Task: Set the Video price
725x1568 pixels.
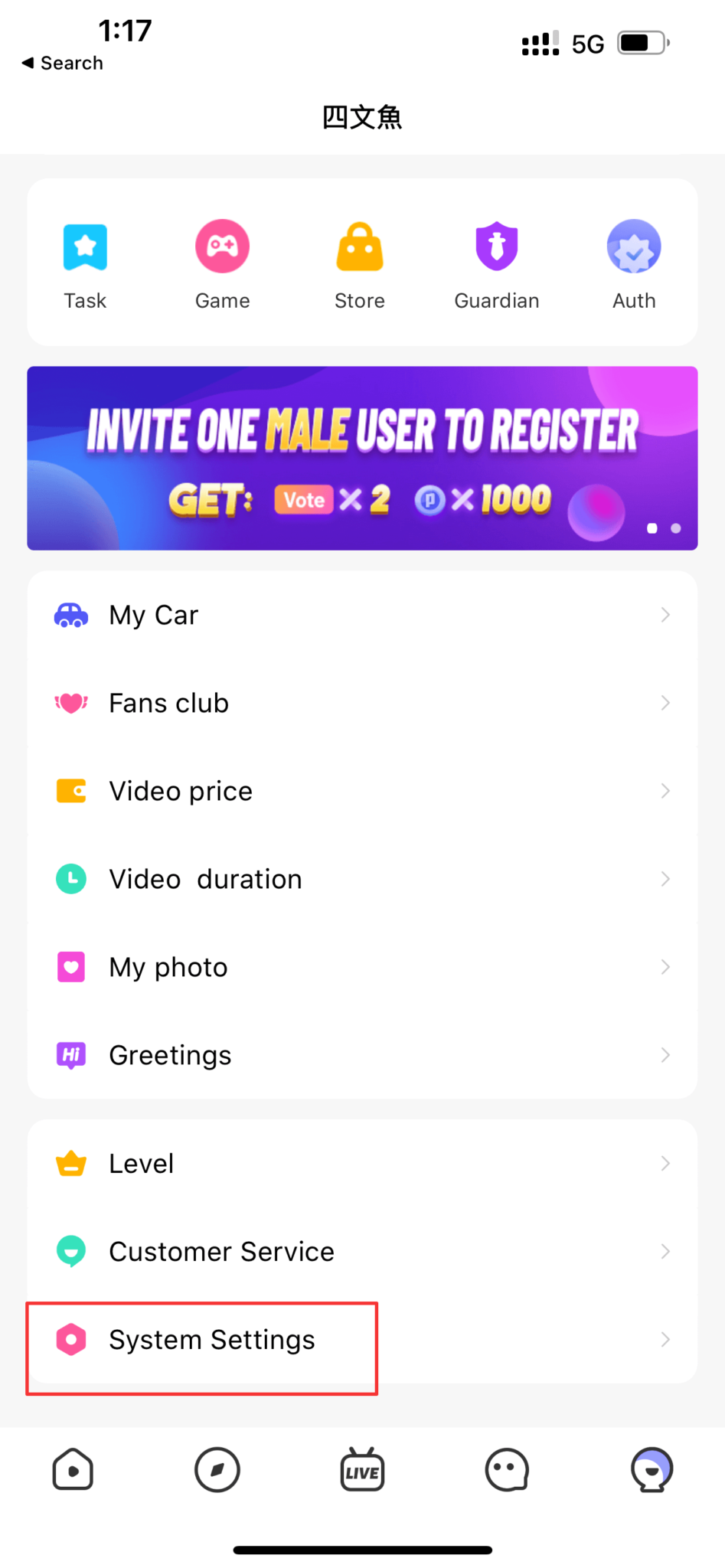Action: 362,791
